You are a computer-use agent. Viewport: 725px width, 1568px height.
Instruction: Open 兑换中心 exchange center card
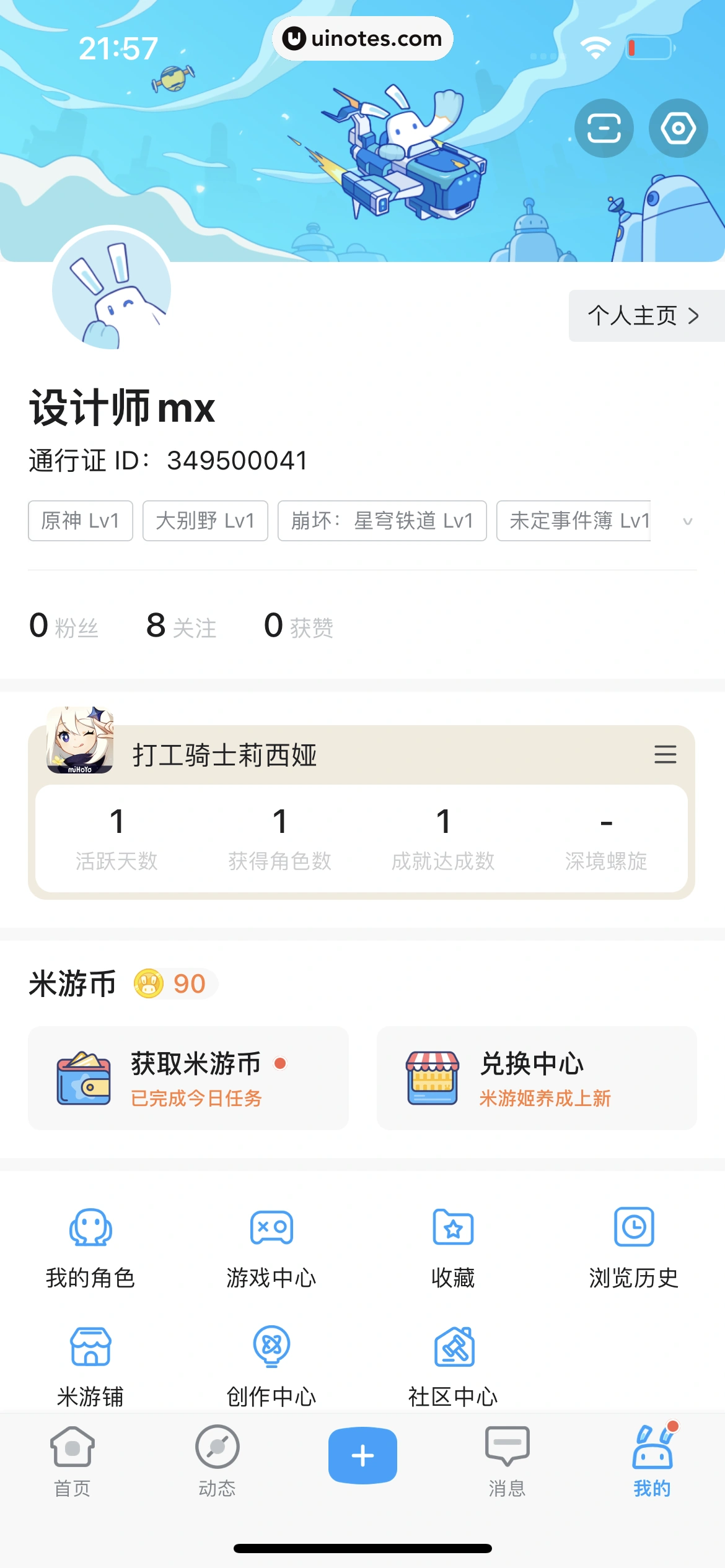click(537, 1078)
